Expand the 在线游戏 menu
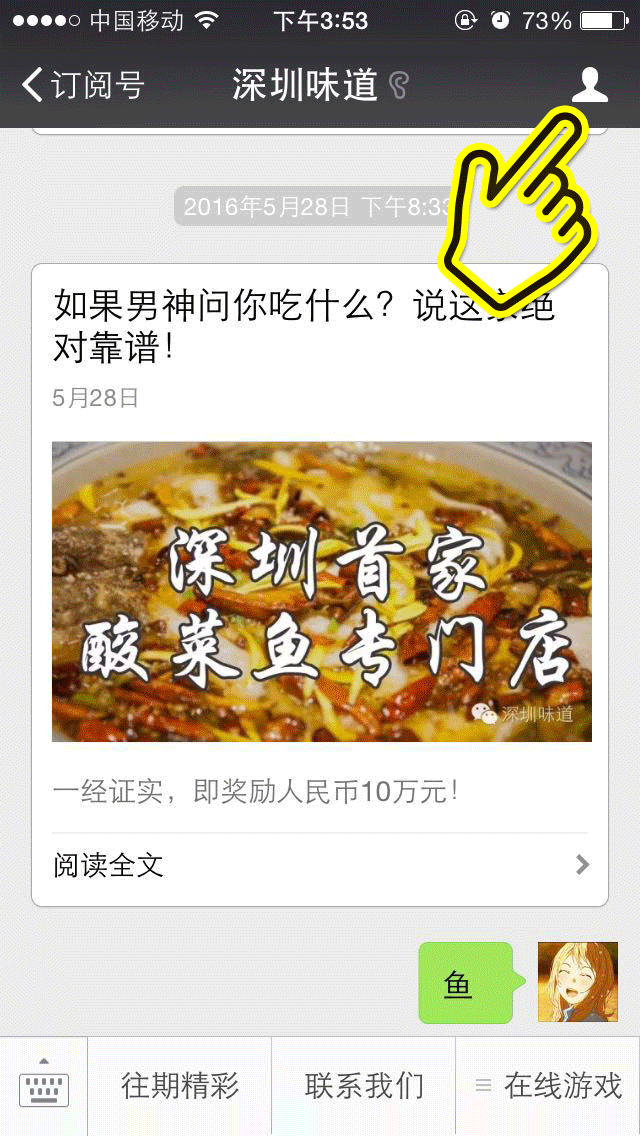The image size is (640, 1136). 548,1086
